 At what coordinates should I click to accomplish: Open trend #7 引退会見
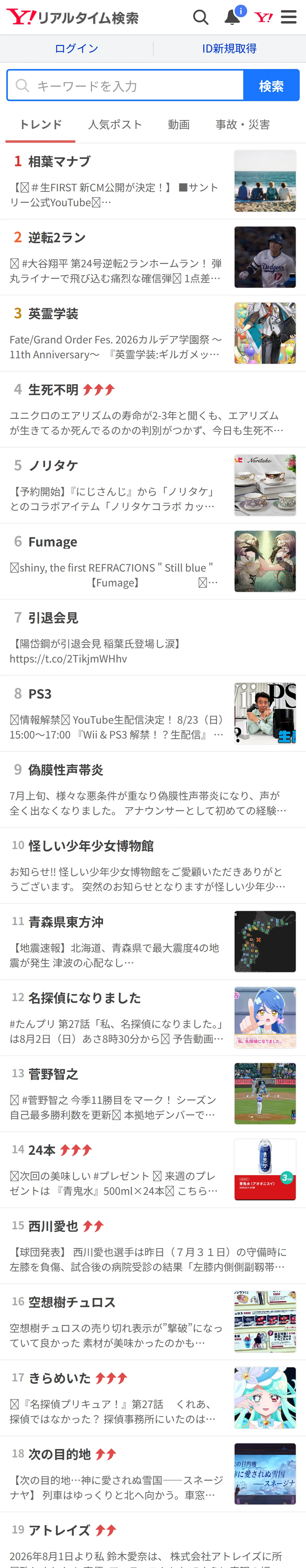(x=153, y=637)
